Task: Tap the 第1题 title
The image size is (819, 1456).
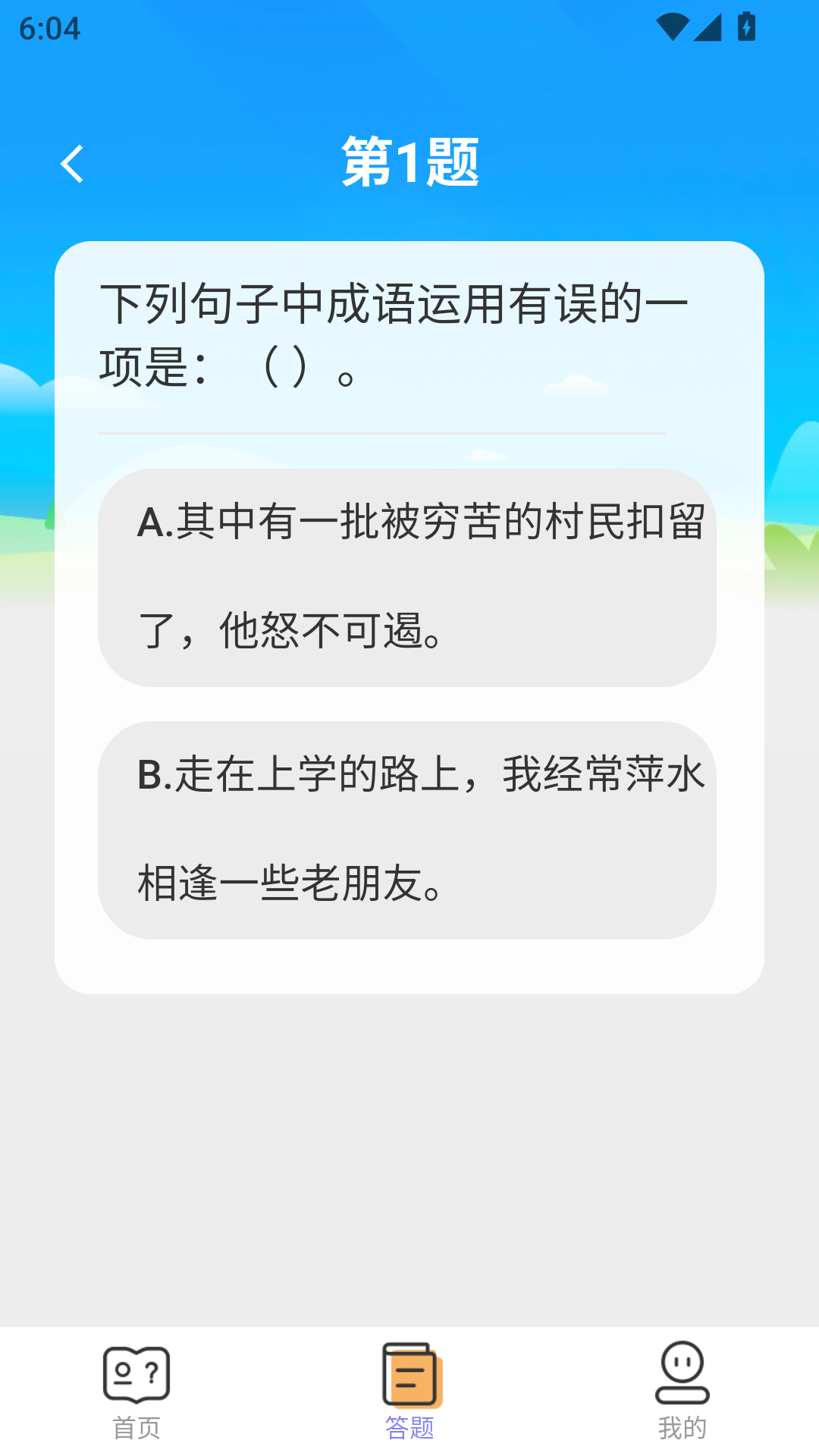Action: (x=409, y=163)
